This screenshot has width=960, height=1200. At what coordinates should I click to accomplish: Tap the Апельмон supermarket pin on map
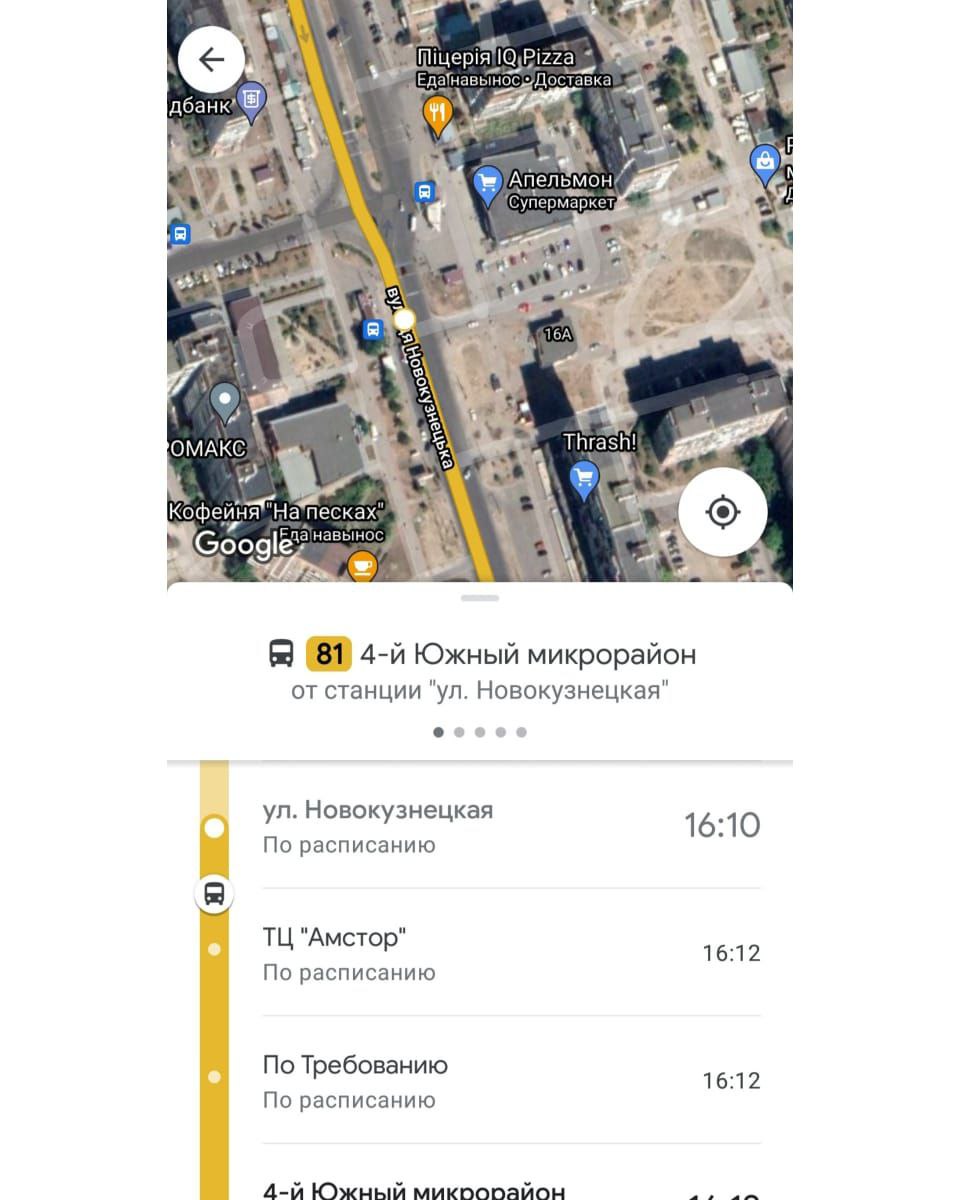487,184
